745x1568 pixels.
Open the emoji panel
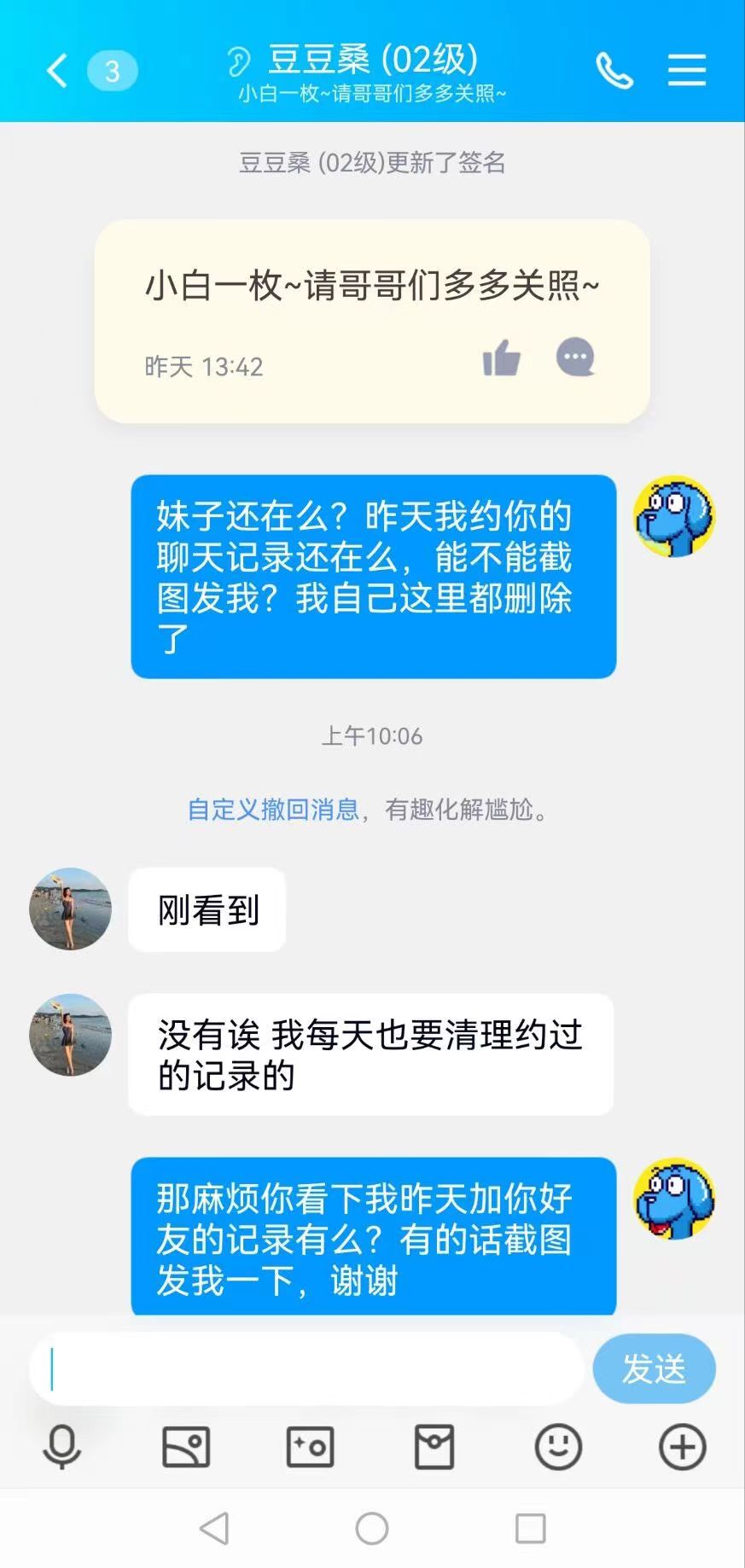pos(558,1447)
